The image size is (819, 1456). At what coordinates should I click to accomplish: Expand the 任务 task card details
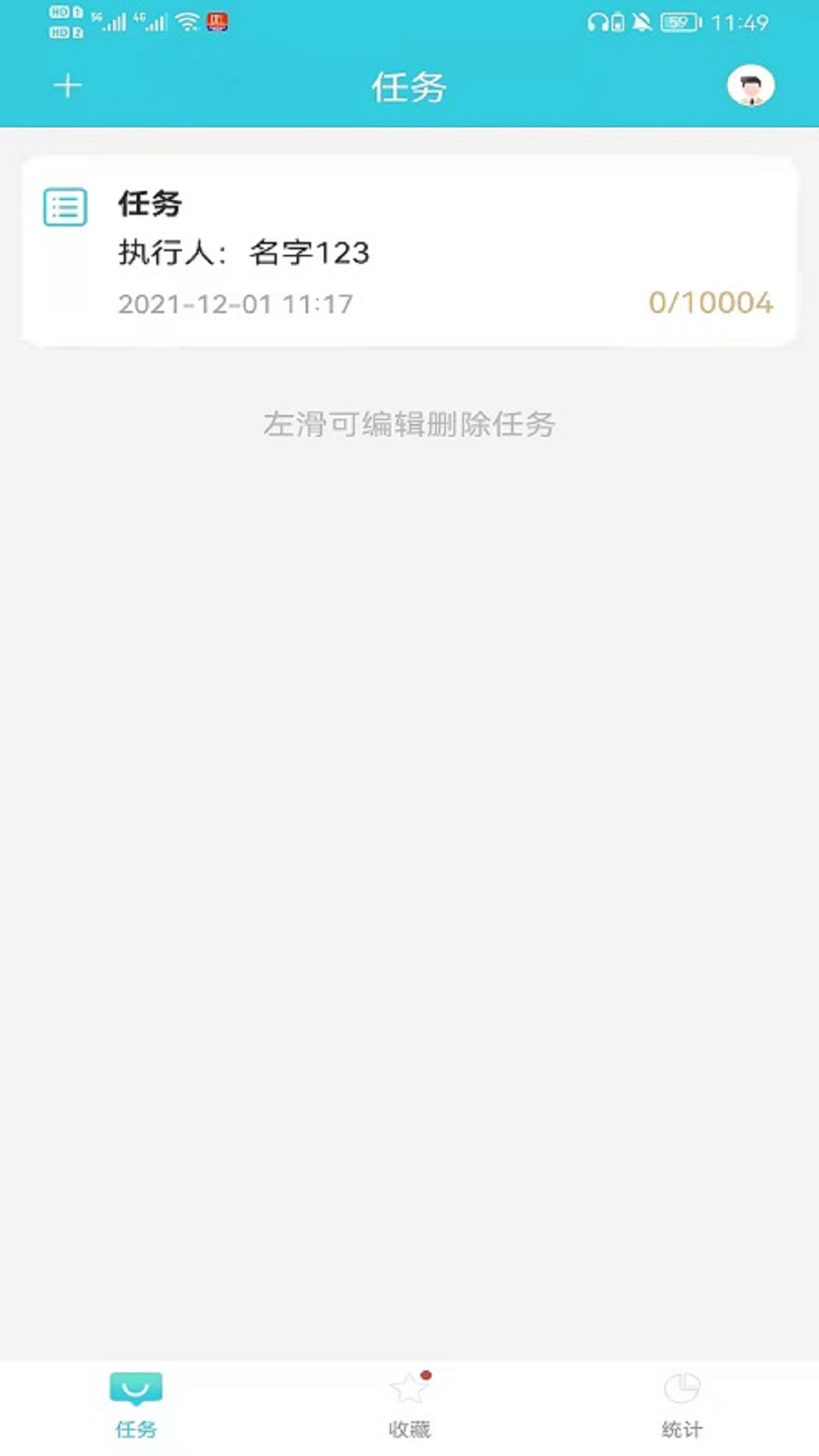[x=149, y=204]
